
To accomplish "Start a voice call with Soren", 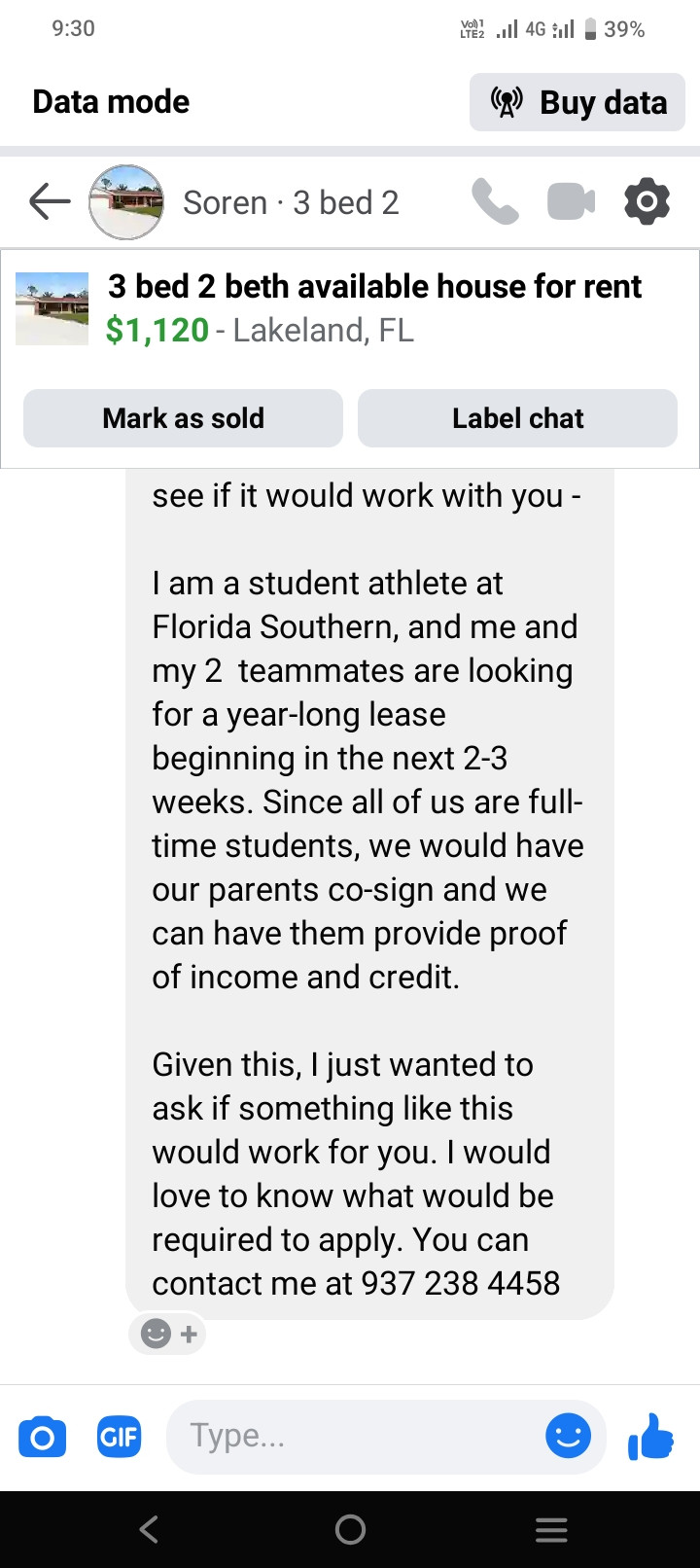I will [495, 202].
